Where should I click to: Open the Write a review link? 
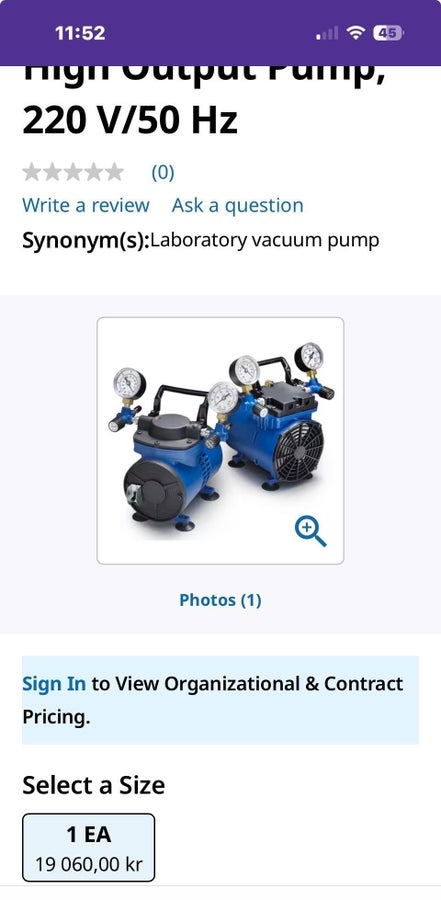[86, 205]
